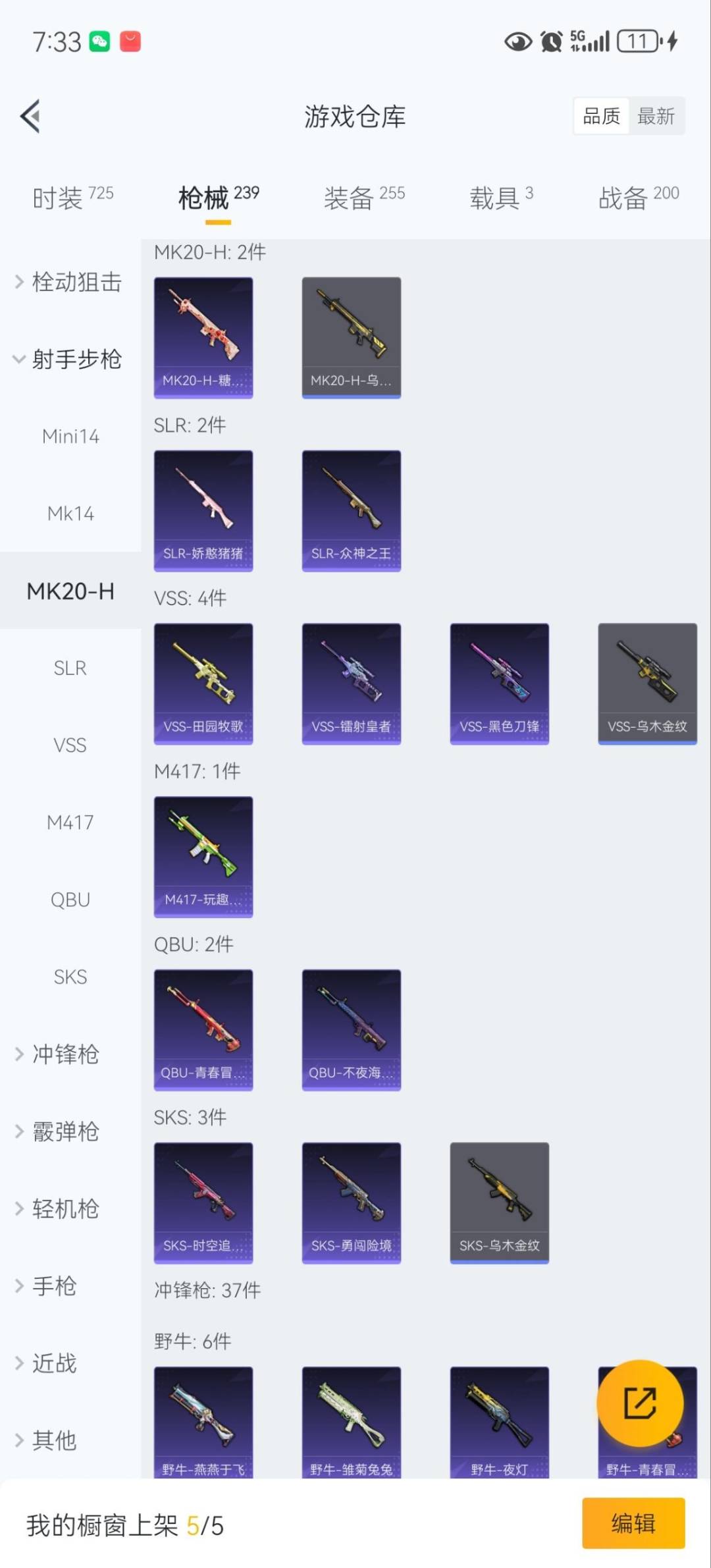View the VSS-镭射皇者 skin

click(x=351, y=683)
